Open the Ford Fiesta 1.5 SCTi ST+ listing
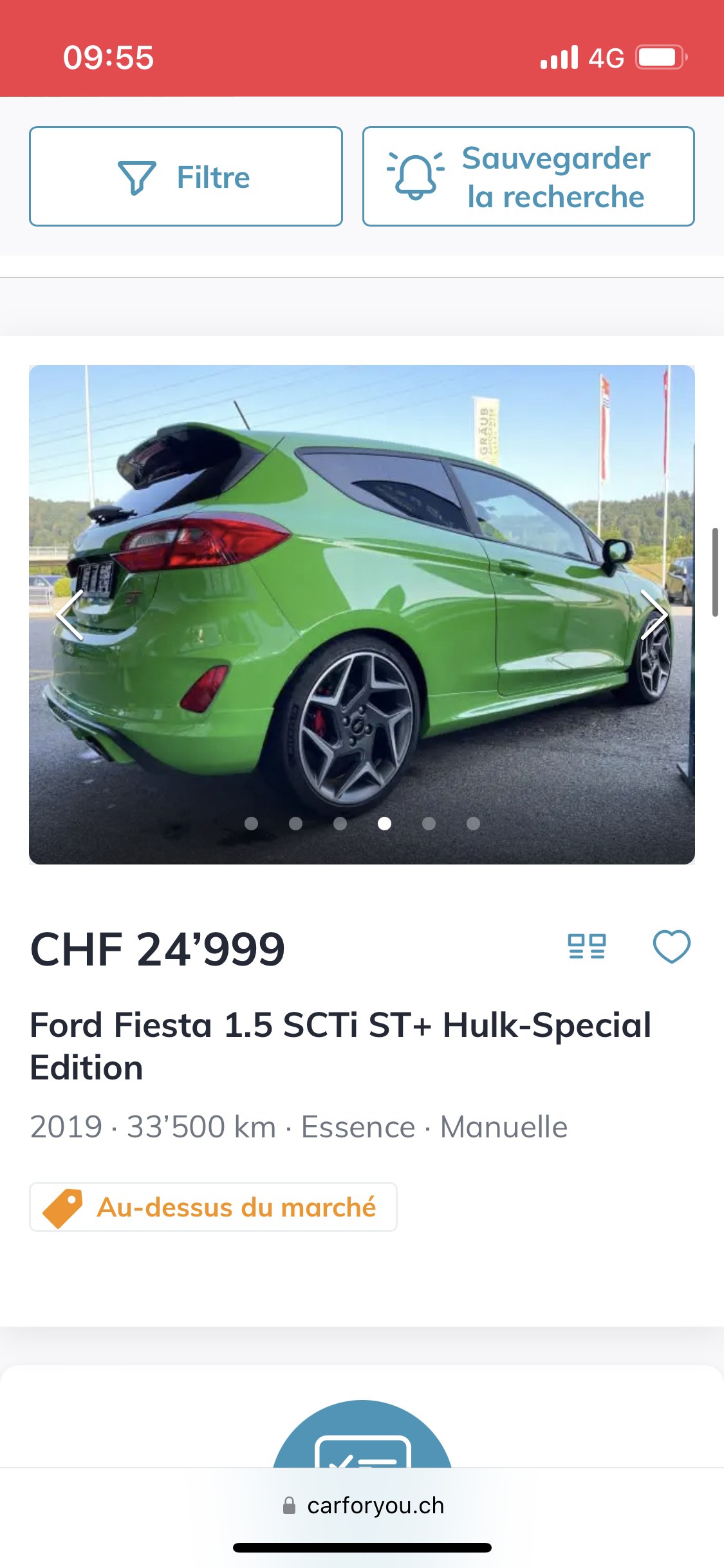This screenshot has width=724, height=1568. tap(340, 1046)
